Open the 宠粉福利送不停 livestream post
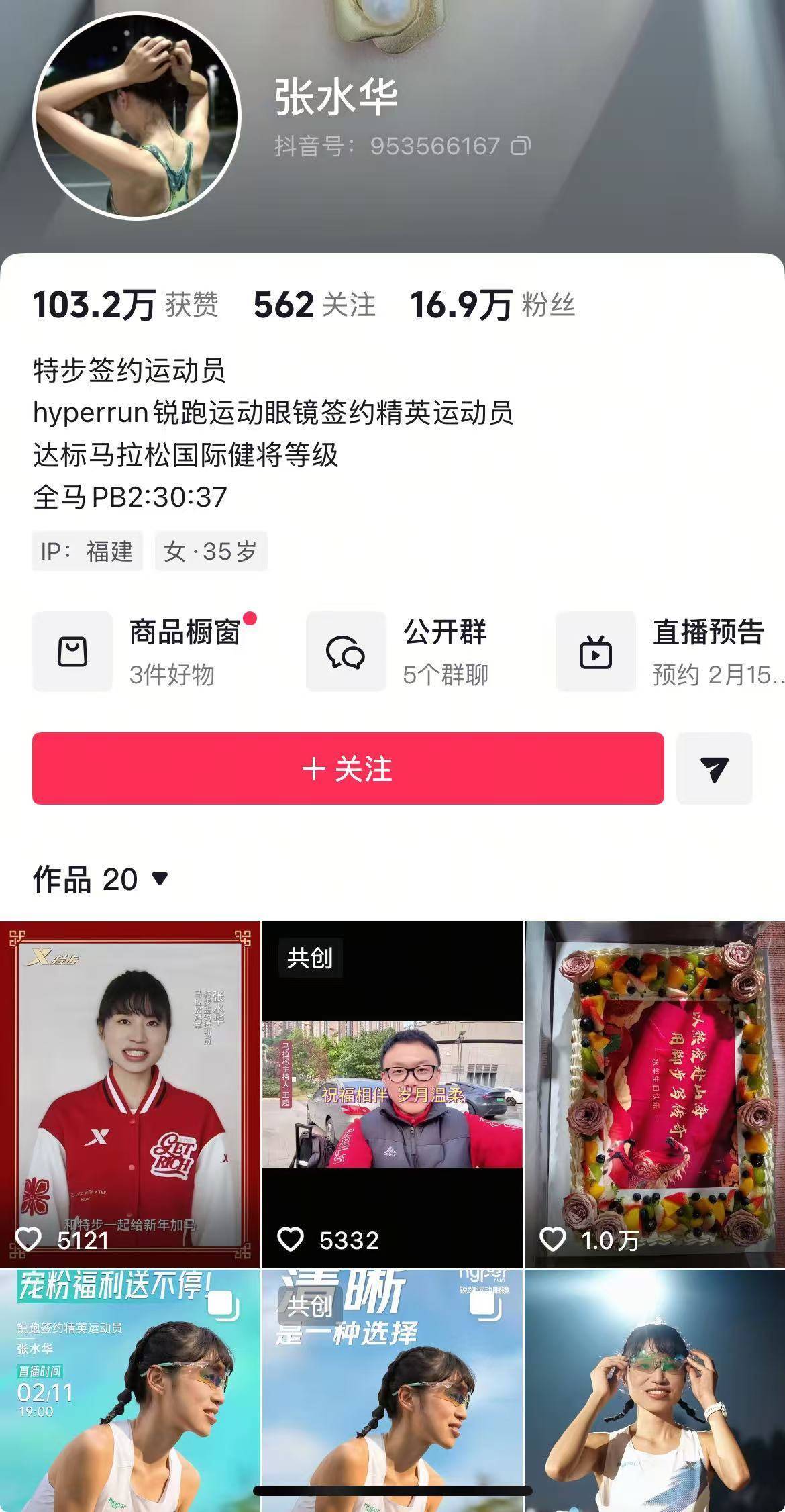785x1512 pixels. coord(129,1389)
